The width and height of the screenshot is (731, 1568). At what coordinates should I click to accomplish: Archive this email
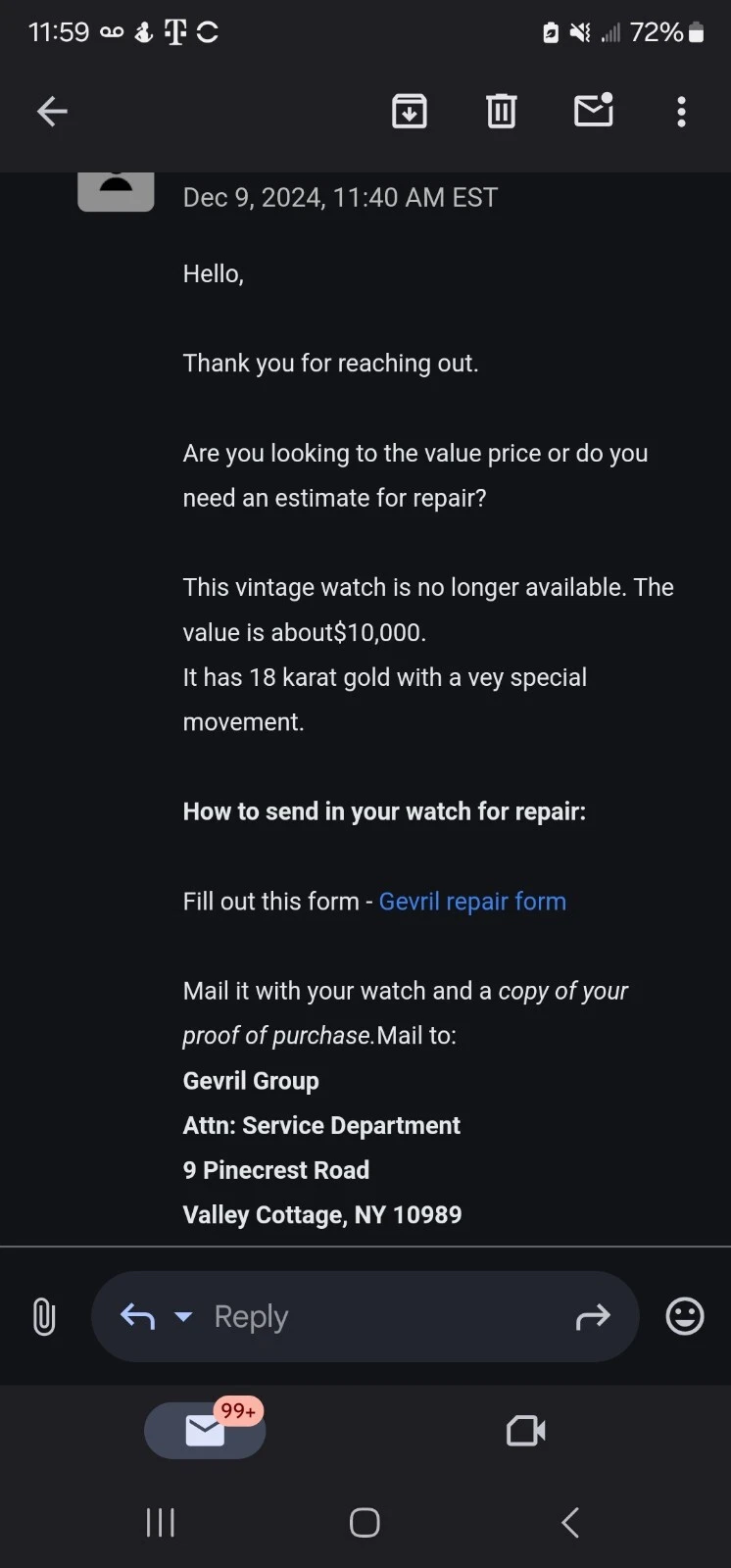tap(409, 112)
